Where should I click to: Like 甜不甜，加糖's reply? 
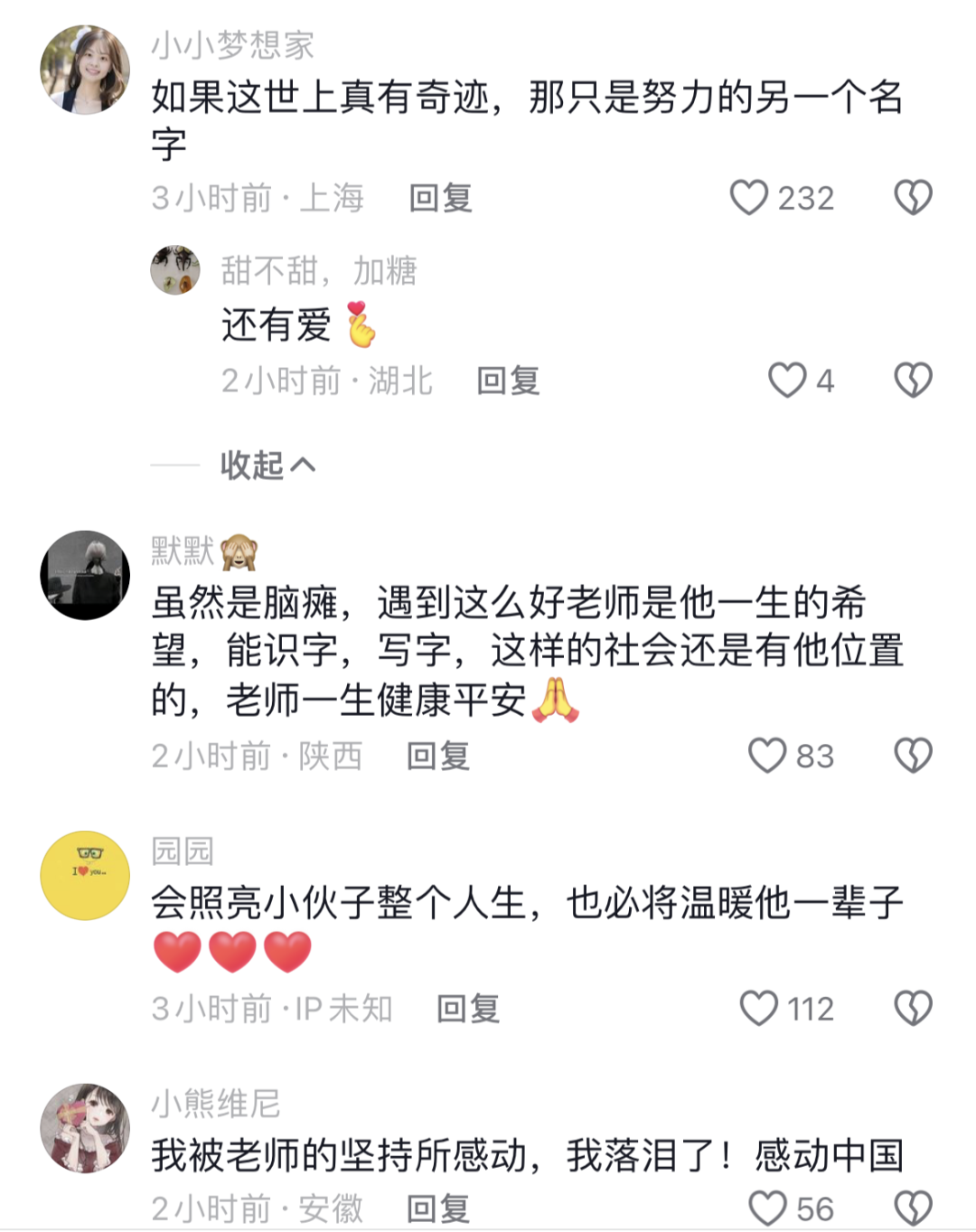coord(787,381)
